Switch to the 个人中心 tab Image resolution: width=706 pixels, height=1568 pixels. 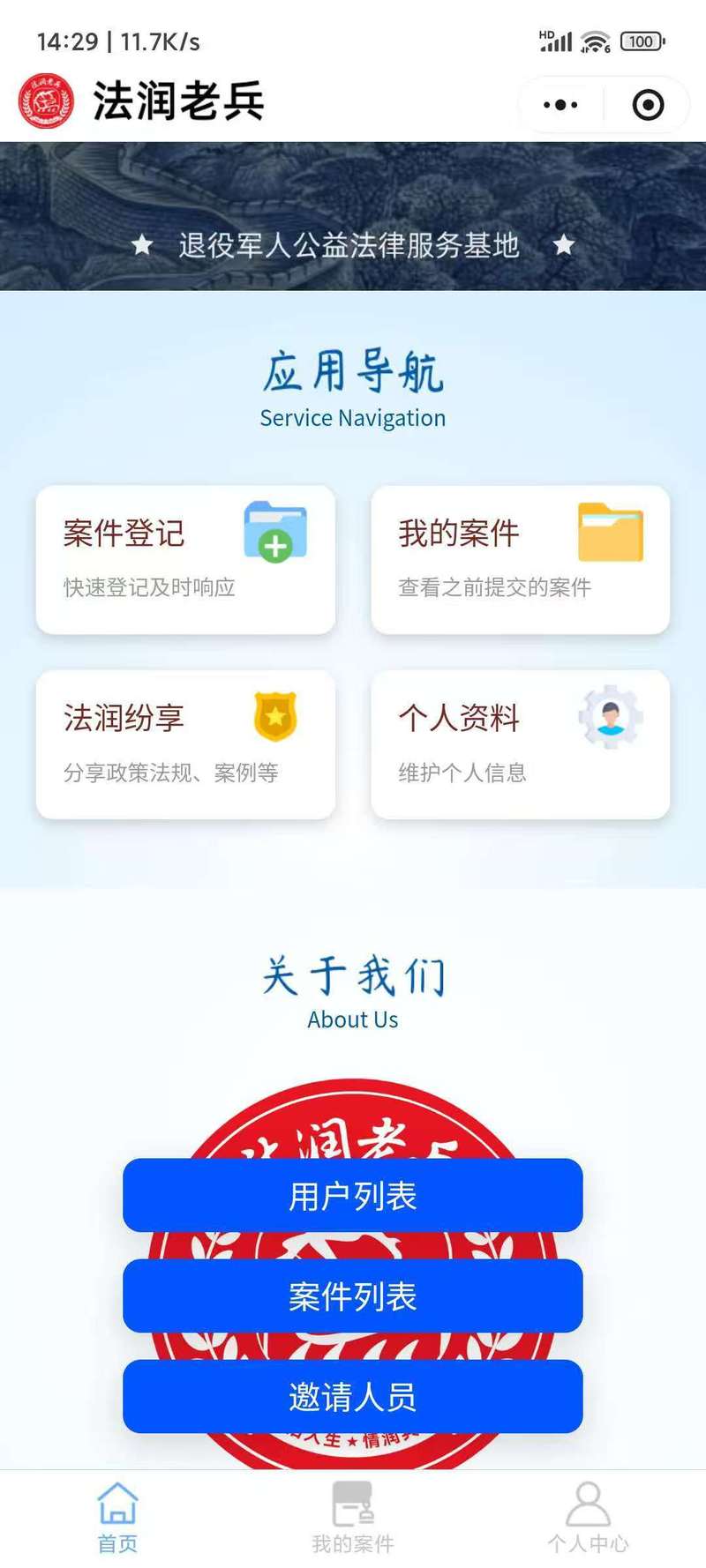588,1519
